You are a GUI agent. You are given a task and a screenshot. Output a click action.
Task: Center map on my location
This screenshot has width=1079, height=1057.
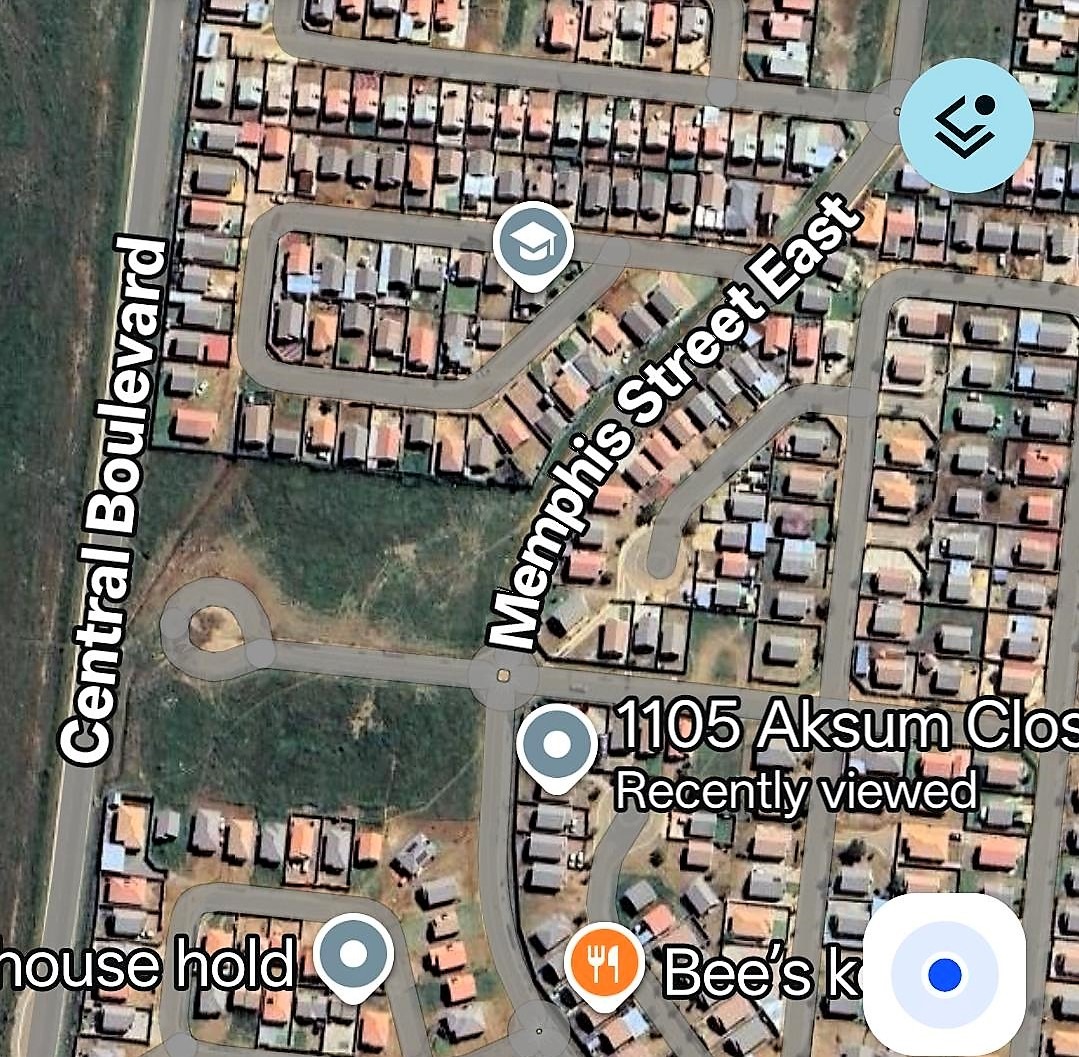pos(943,973)
